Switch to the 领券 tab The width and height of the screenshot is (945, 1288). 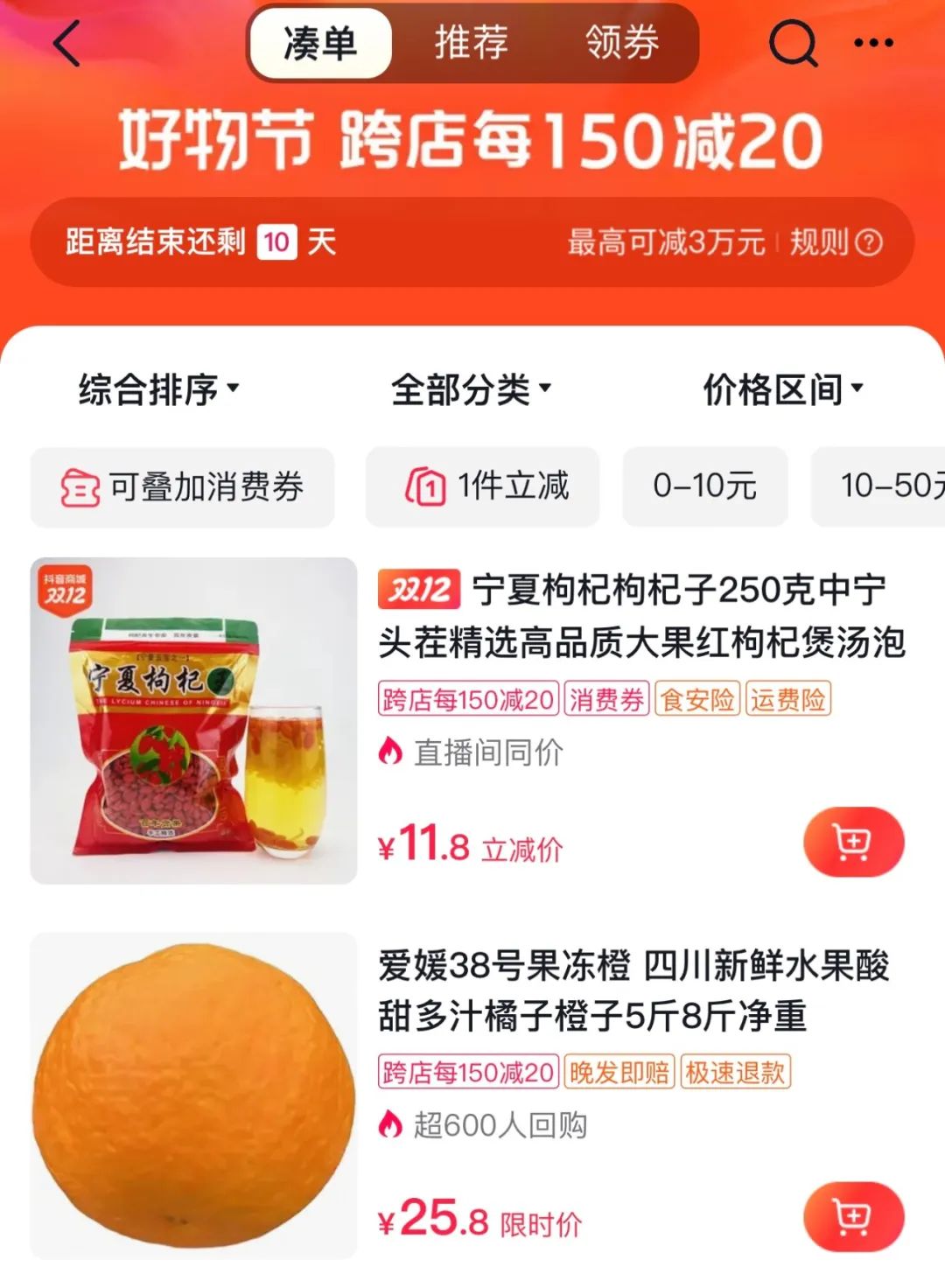622,43
